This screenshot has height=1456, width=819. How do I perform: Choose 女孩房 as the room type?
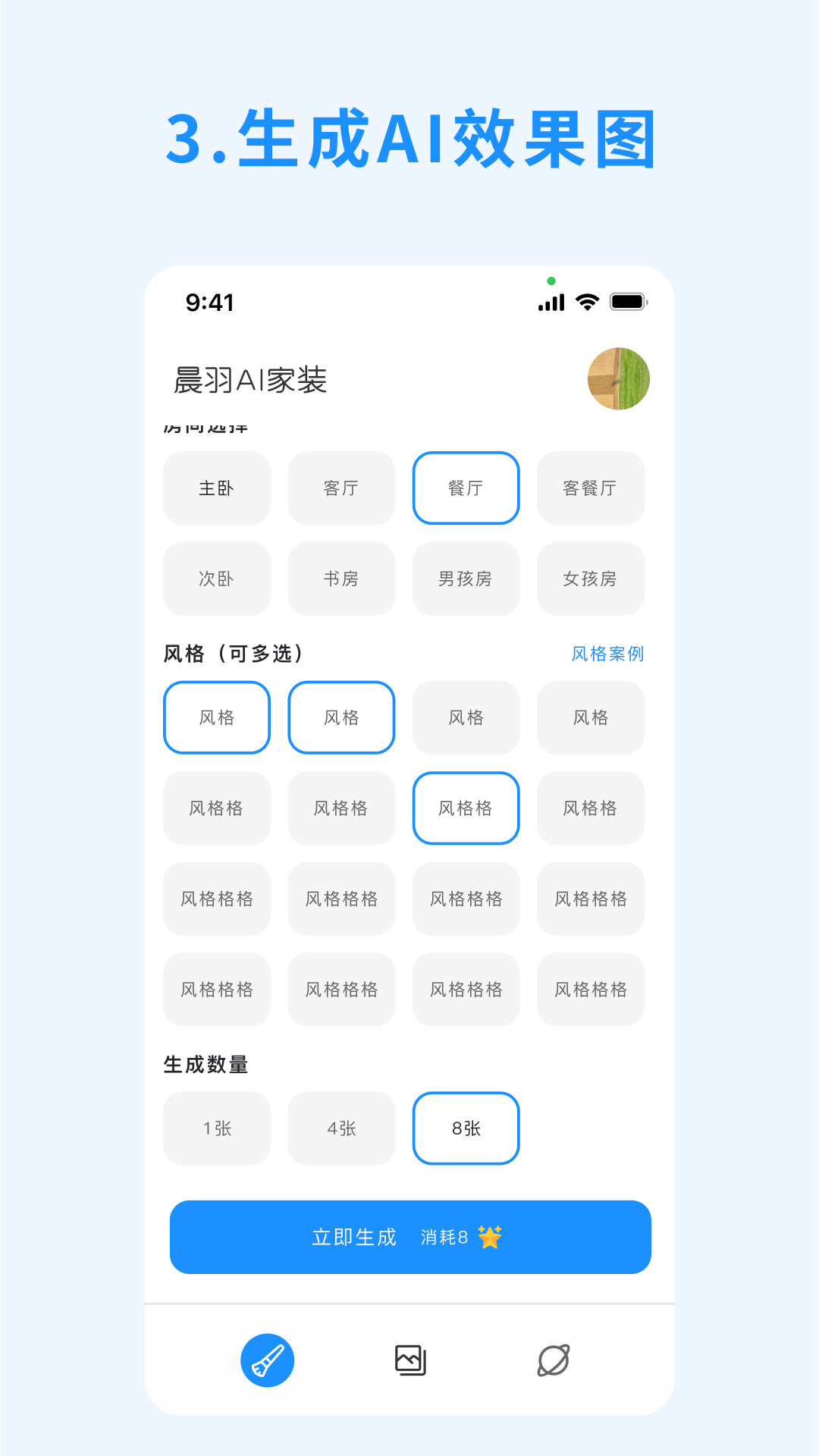pyautogui.click(x=591, y=579)
